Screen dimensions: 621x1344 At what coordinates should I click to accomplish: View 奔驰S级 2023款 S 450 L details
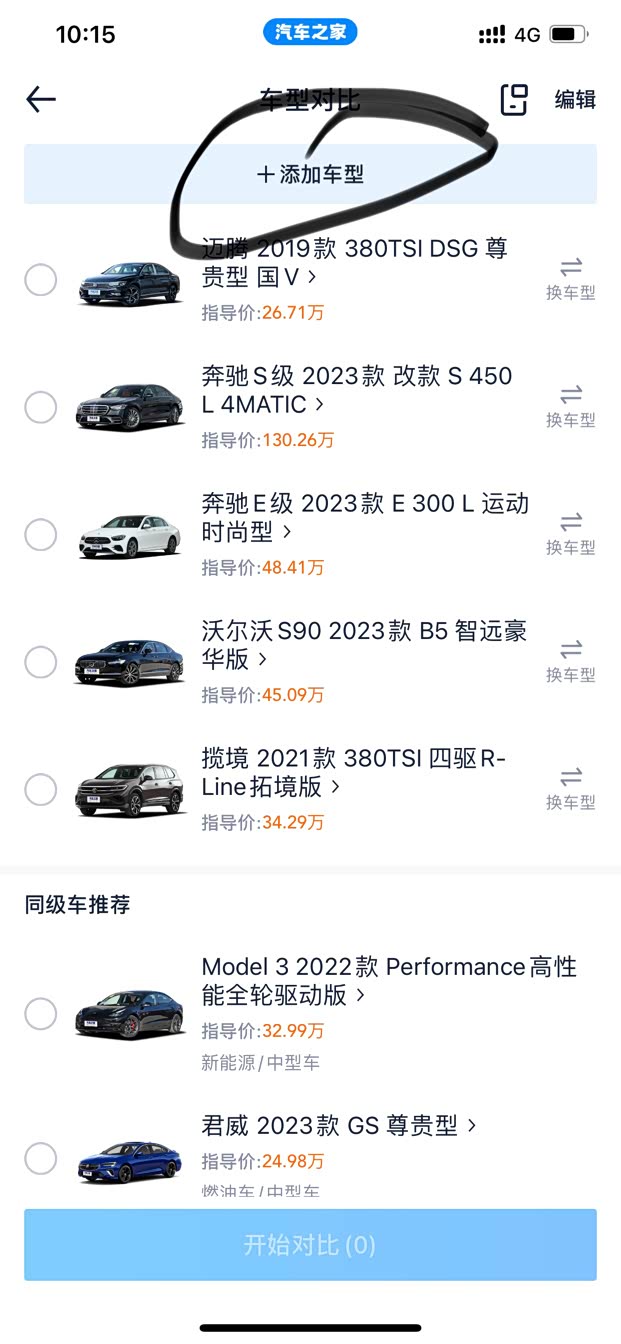point(355,390)
